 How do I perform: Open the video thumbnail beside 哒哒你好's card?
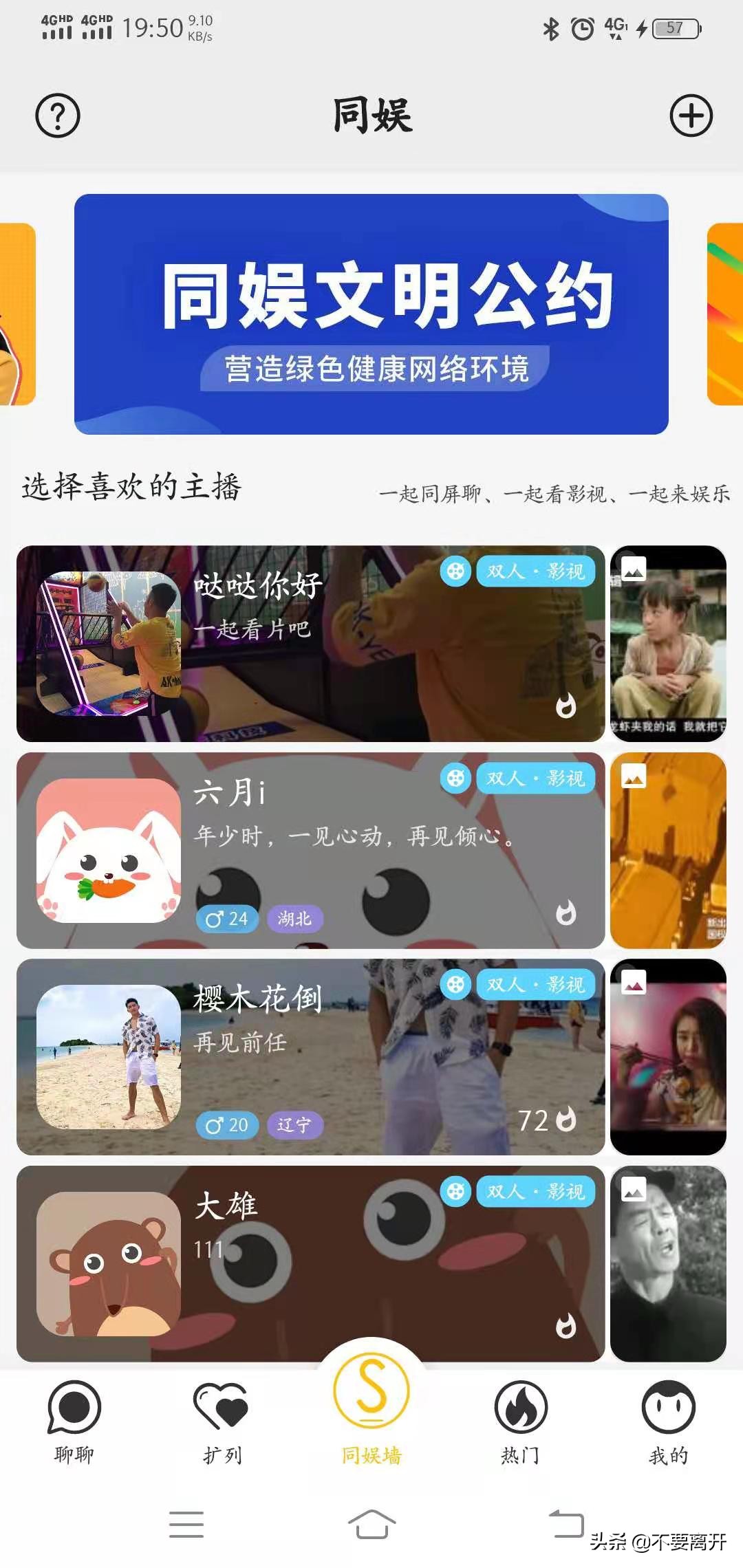tap(668, 643)
